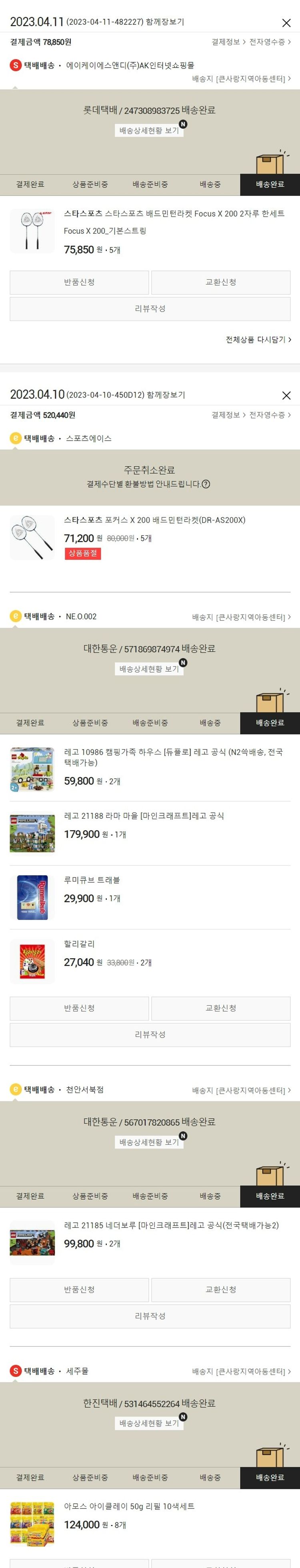The height and width of the screenshot is (1568, 300).
Task: Tap 전체상품 다시담기 link
Action: tap(258, 340)
